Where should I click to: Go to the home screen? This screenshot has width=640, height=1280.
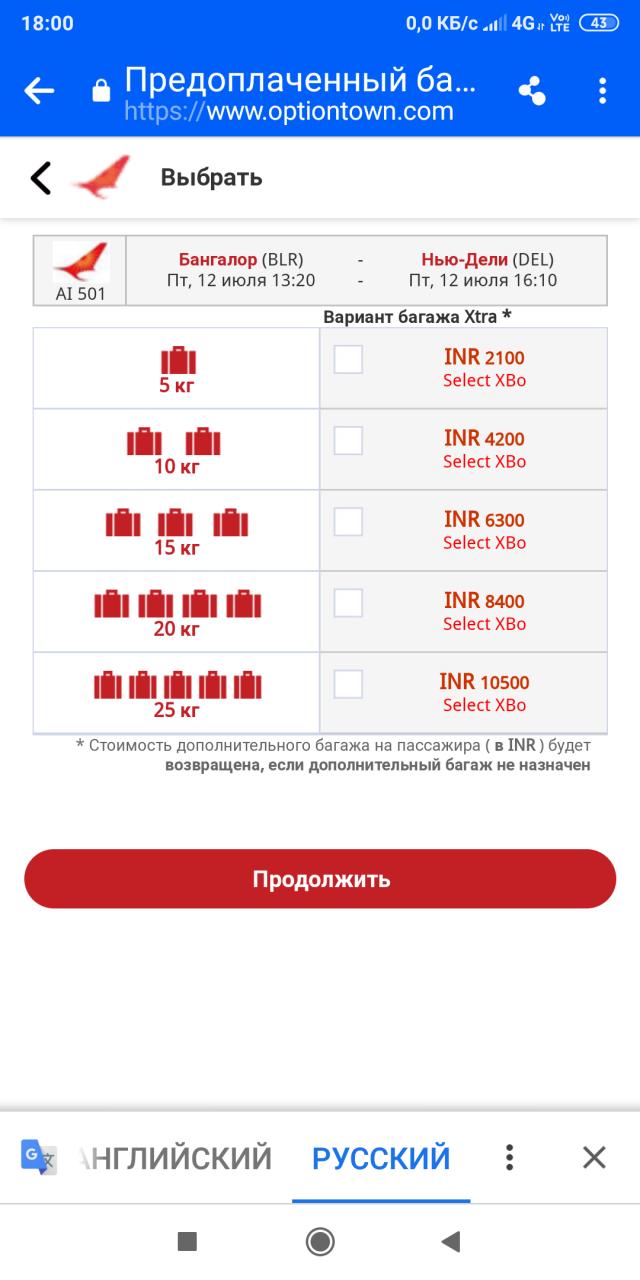click(320, 1242)
